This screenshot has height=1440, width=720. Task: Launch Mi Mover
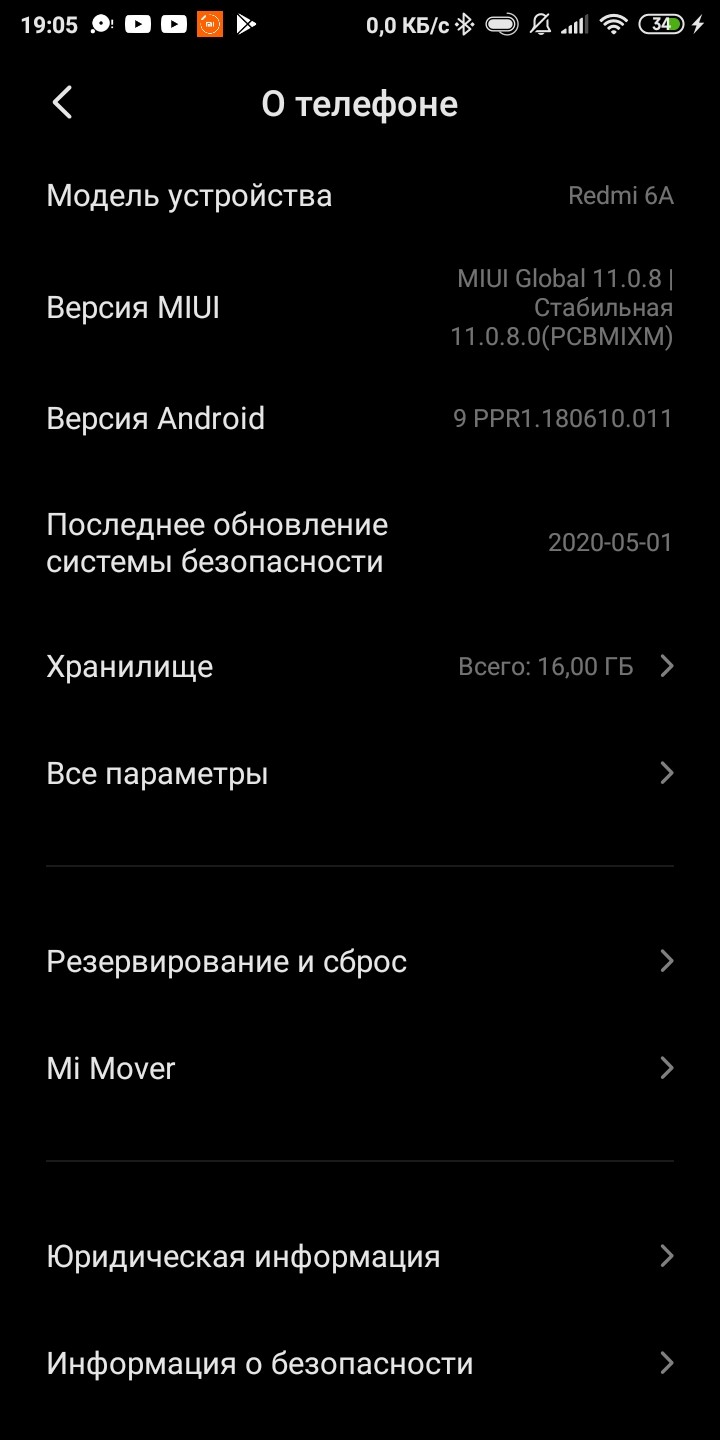point(360,1069)
